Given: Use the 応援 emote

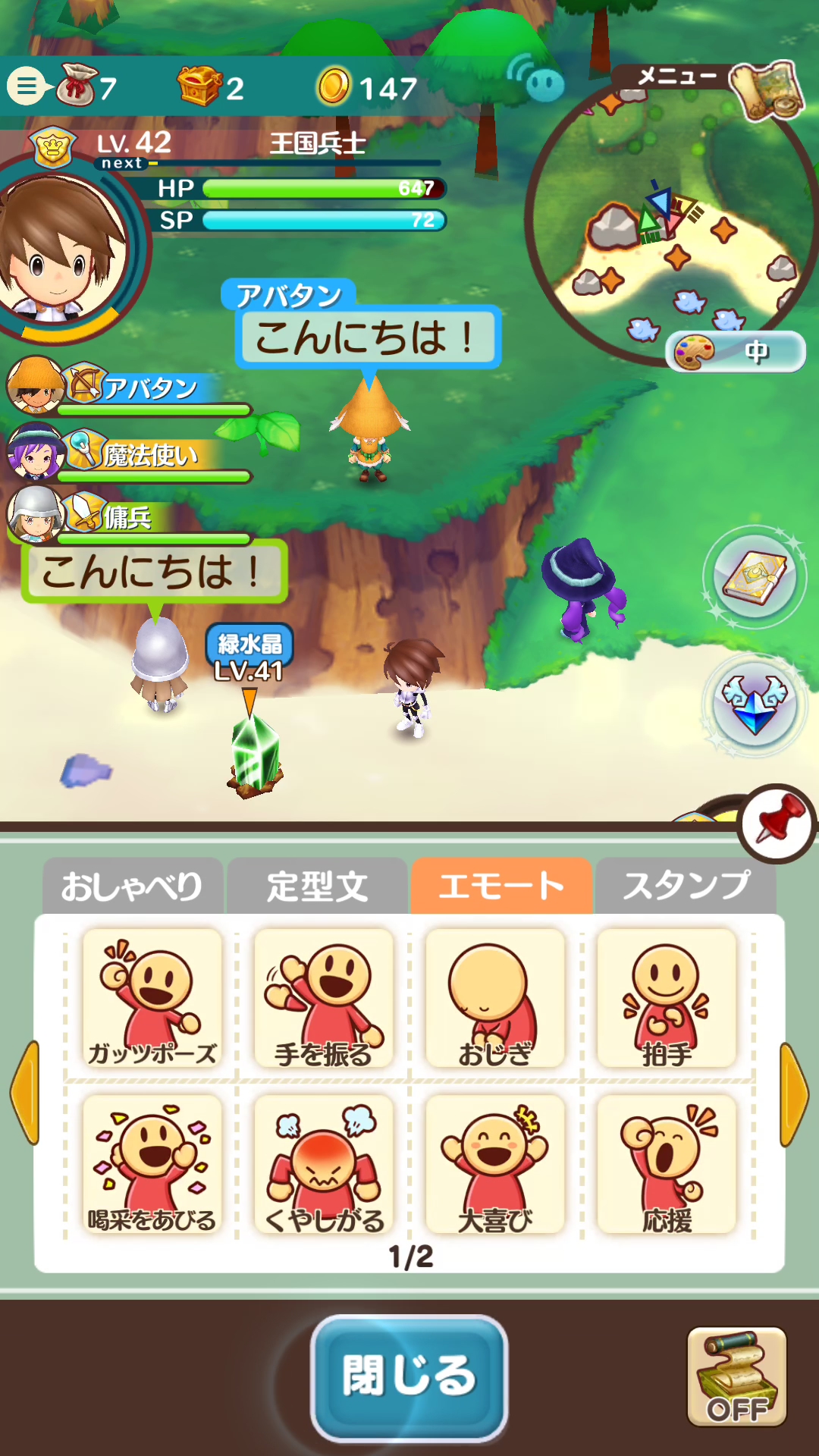Looking at the screenshot, I should pos(667,1165).
